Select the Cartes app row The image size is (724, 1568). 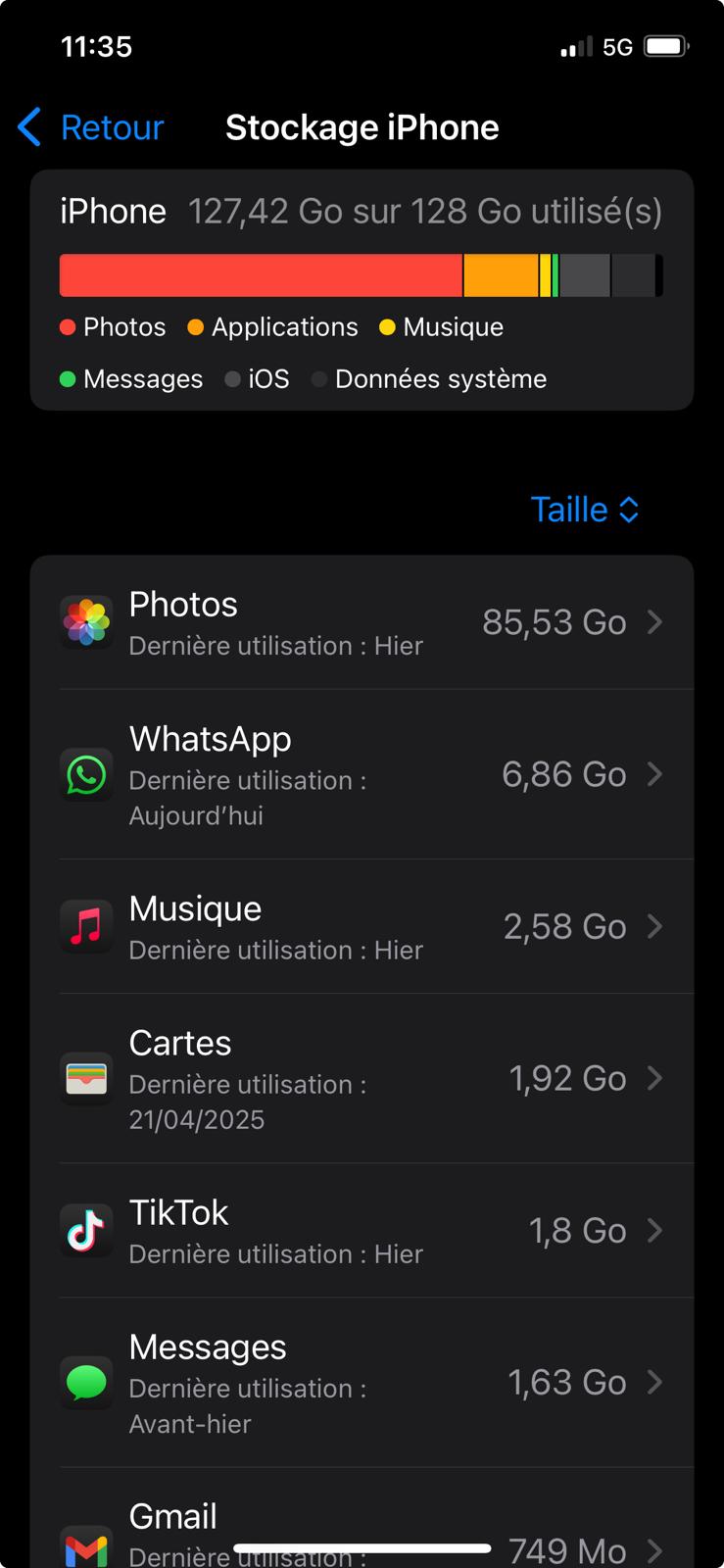[x=362, y=1079]
